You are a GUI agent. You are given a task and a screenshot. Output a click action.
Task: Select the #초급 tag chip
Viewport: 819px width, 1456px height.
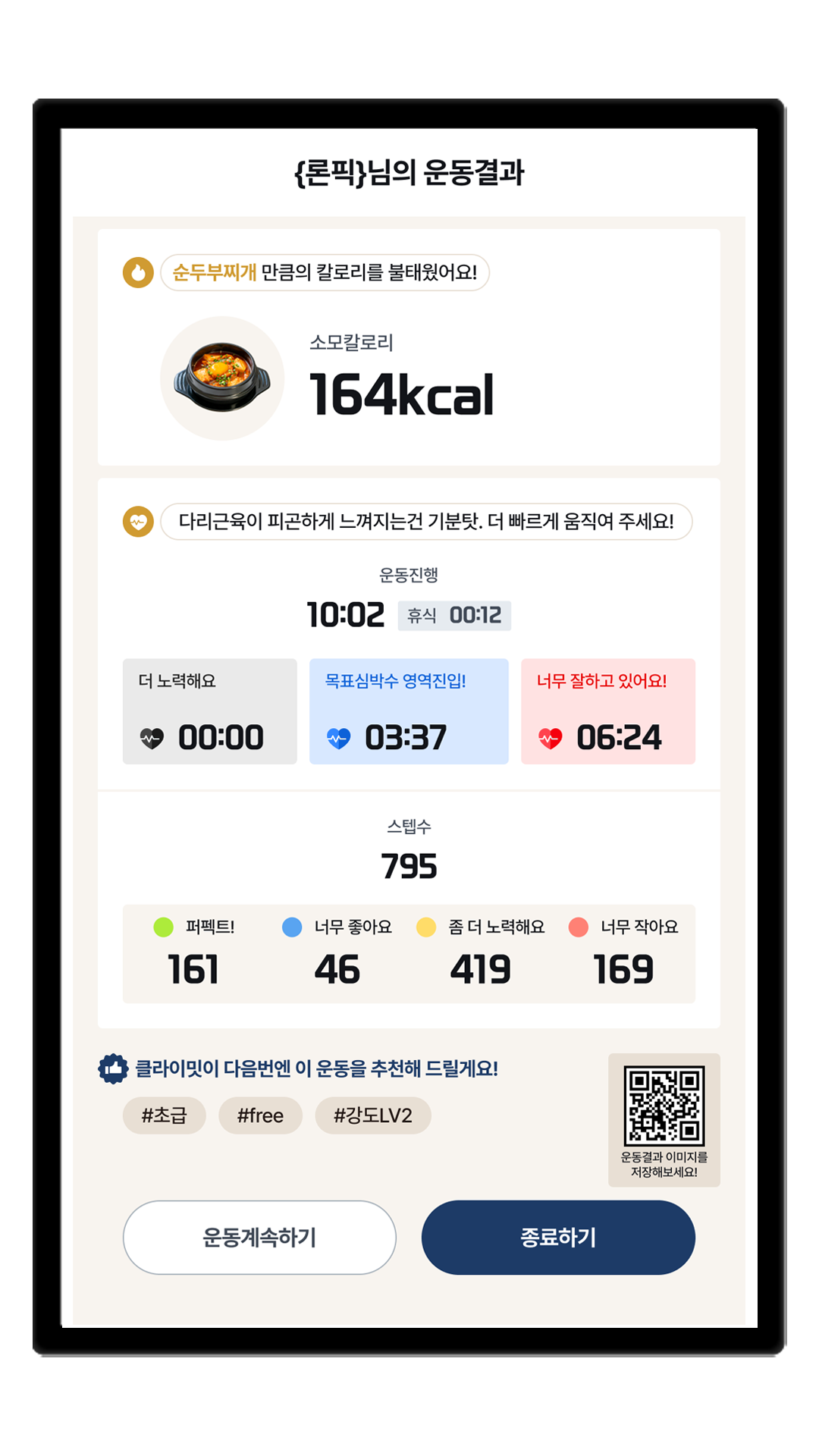(164, 1116)
